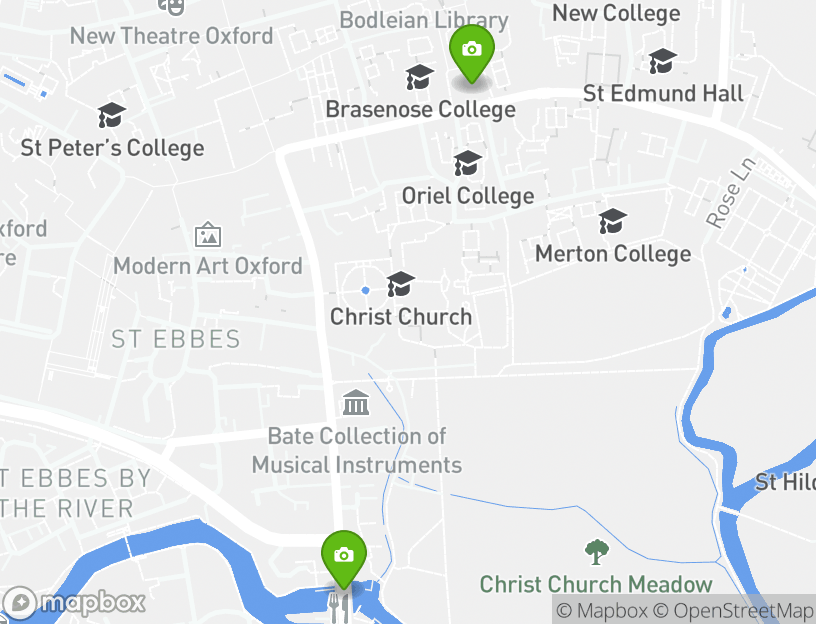Tap the green camera marker near Brasenose College

tap(472, 52)
